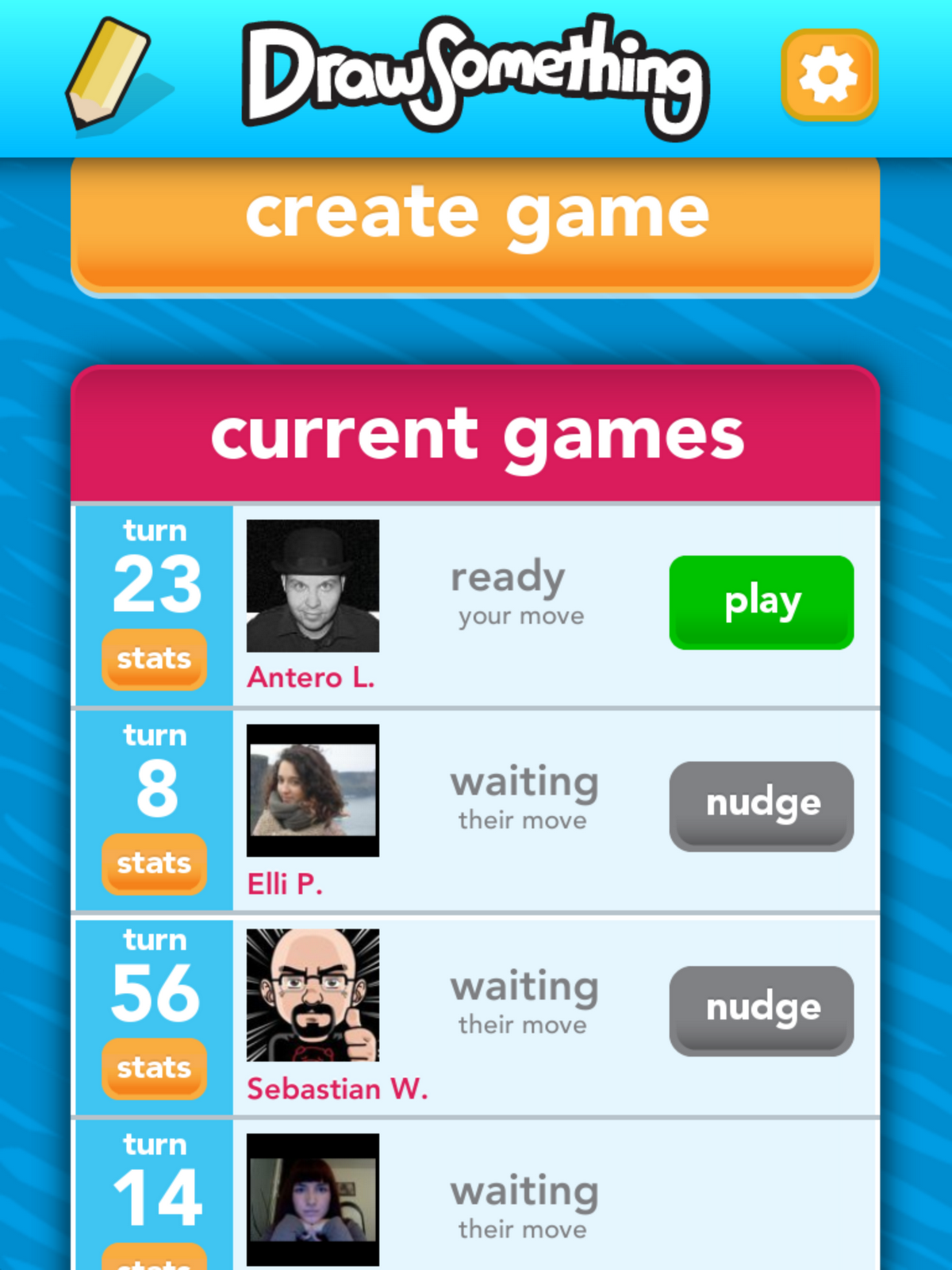Image resolution: width=952 pixels, height=1270 pixels.
Task: Nudge Sebastian W. to play
Action: point(762,1010)
